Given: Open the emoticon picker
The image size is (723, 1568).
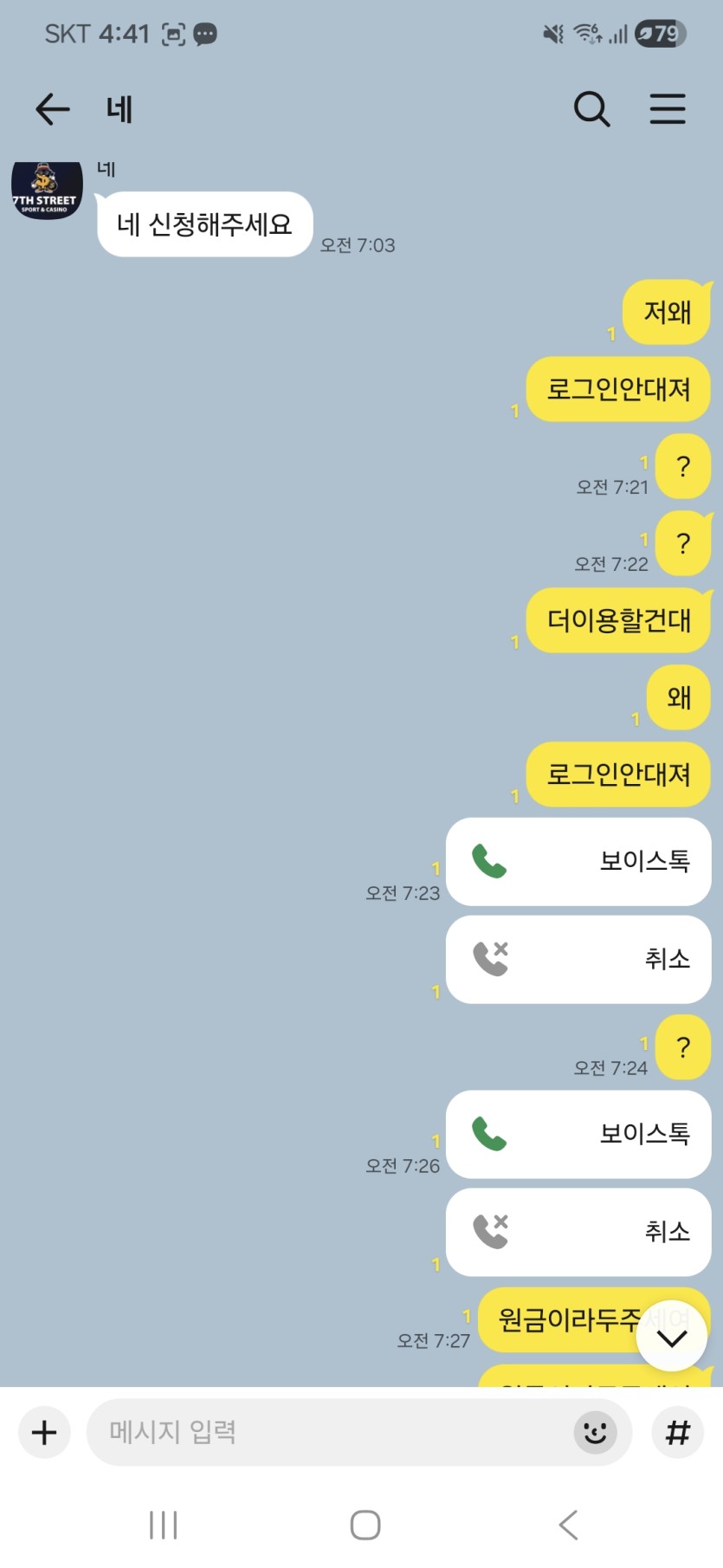Looking at the screenshot, I should (595, 1433).
